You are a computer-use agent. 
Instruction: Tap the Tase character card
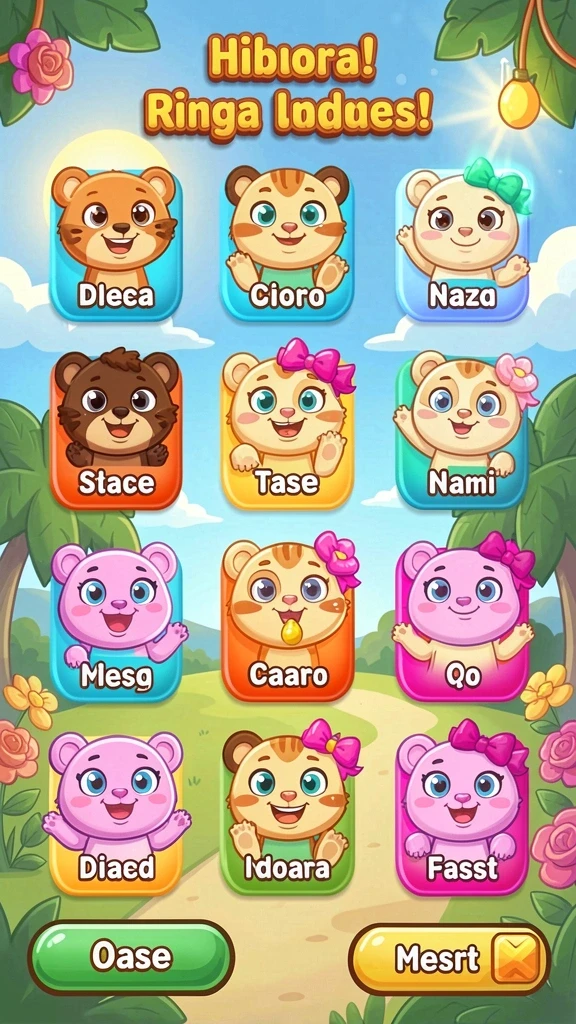point(287,431)
